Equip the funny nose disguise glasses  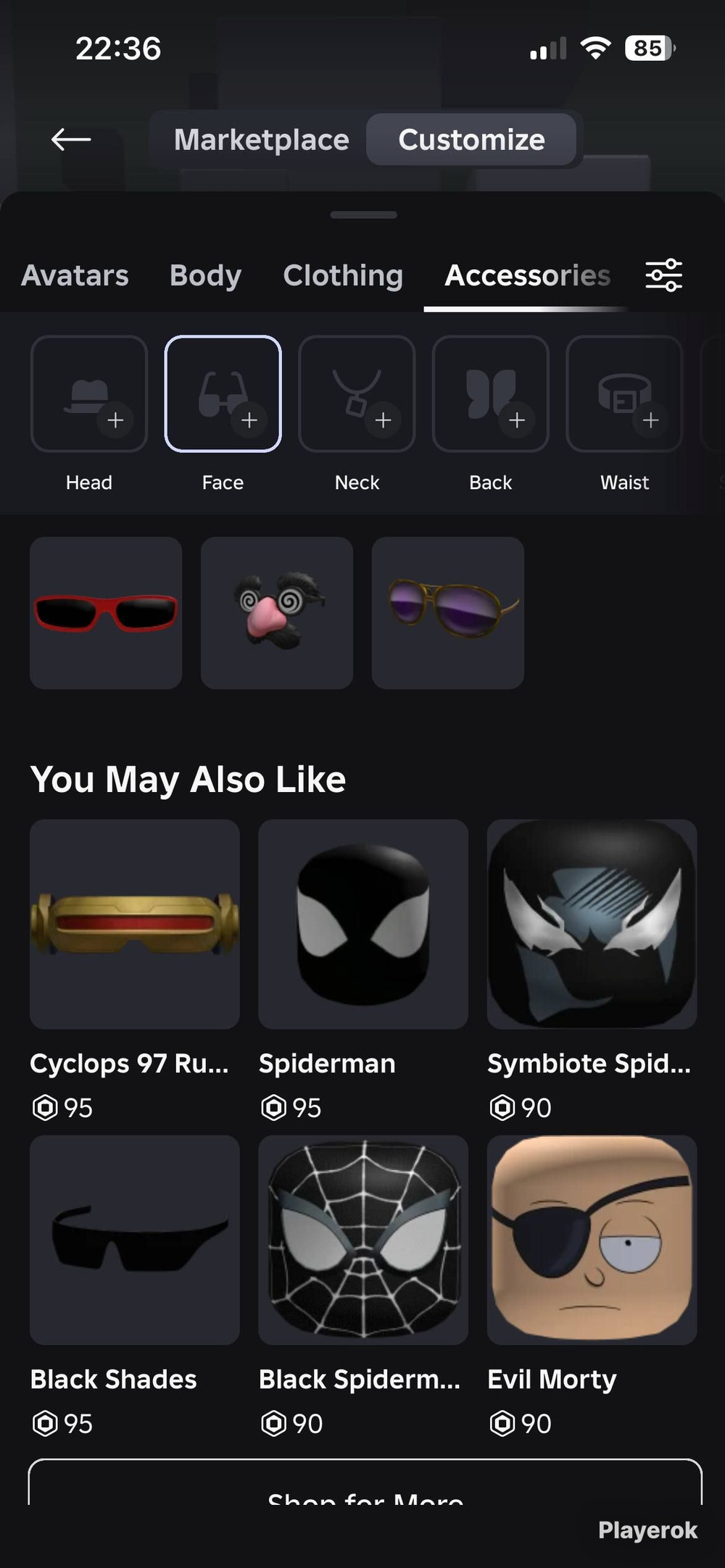[x=277, y=613]
